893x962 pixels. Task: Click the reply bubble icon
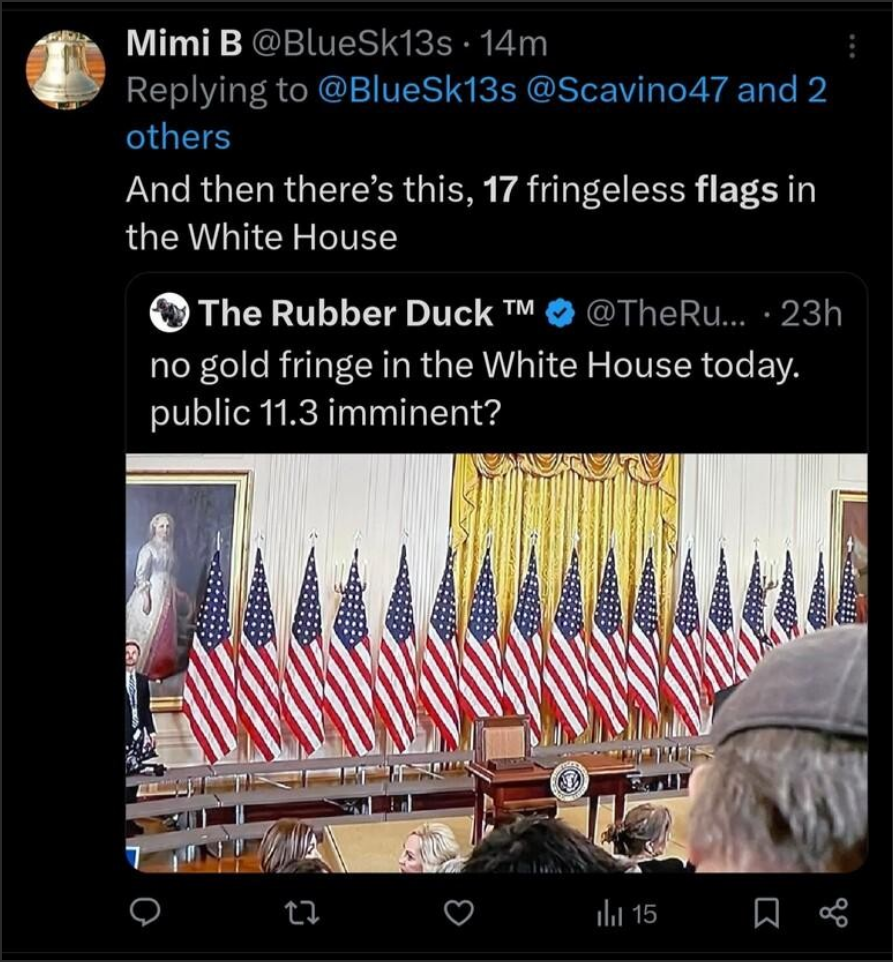143,911
